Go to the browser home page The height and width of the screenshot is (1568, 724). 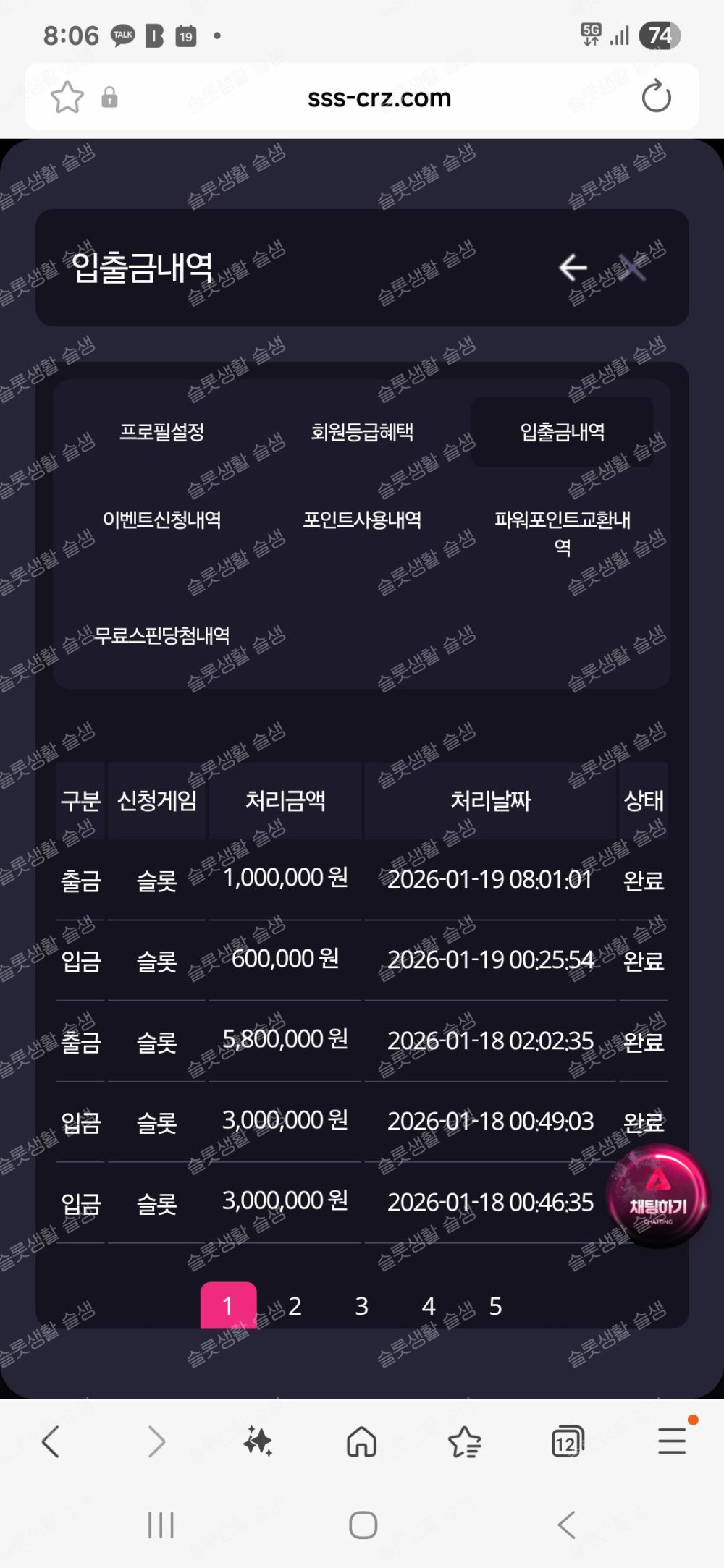pyautogui.click(x=362, y=1442)
